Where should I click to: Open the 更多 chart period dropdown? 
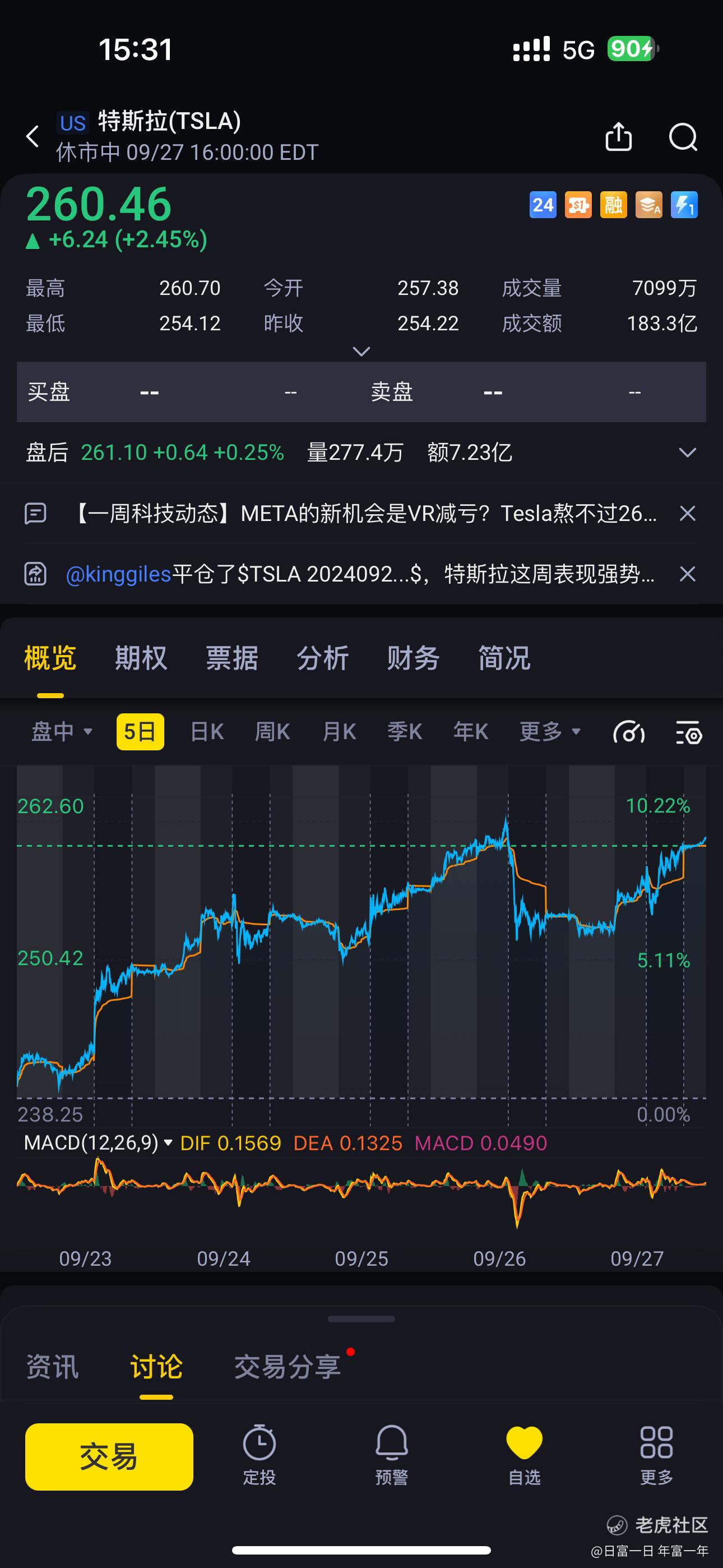click(550, 731)
